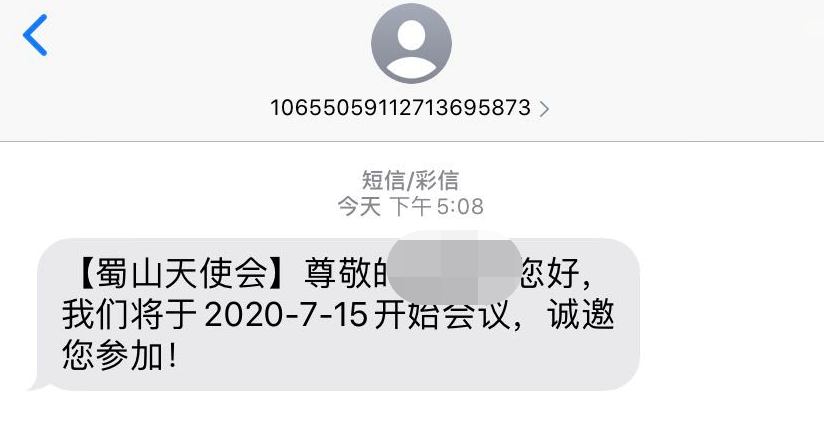
Task: Go back to the message list
Action: pos(35,37)
